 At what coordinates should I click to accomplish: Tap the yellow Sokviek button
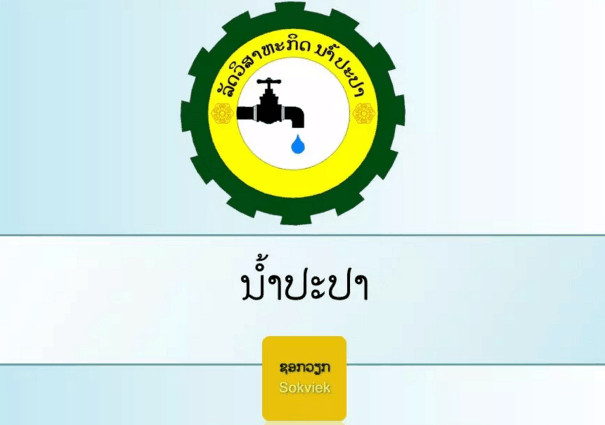pos(304,378)
